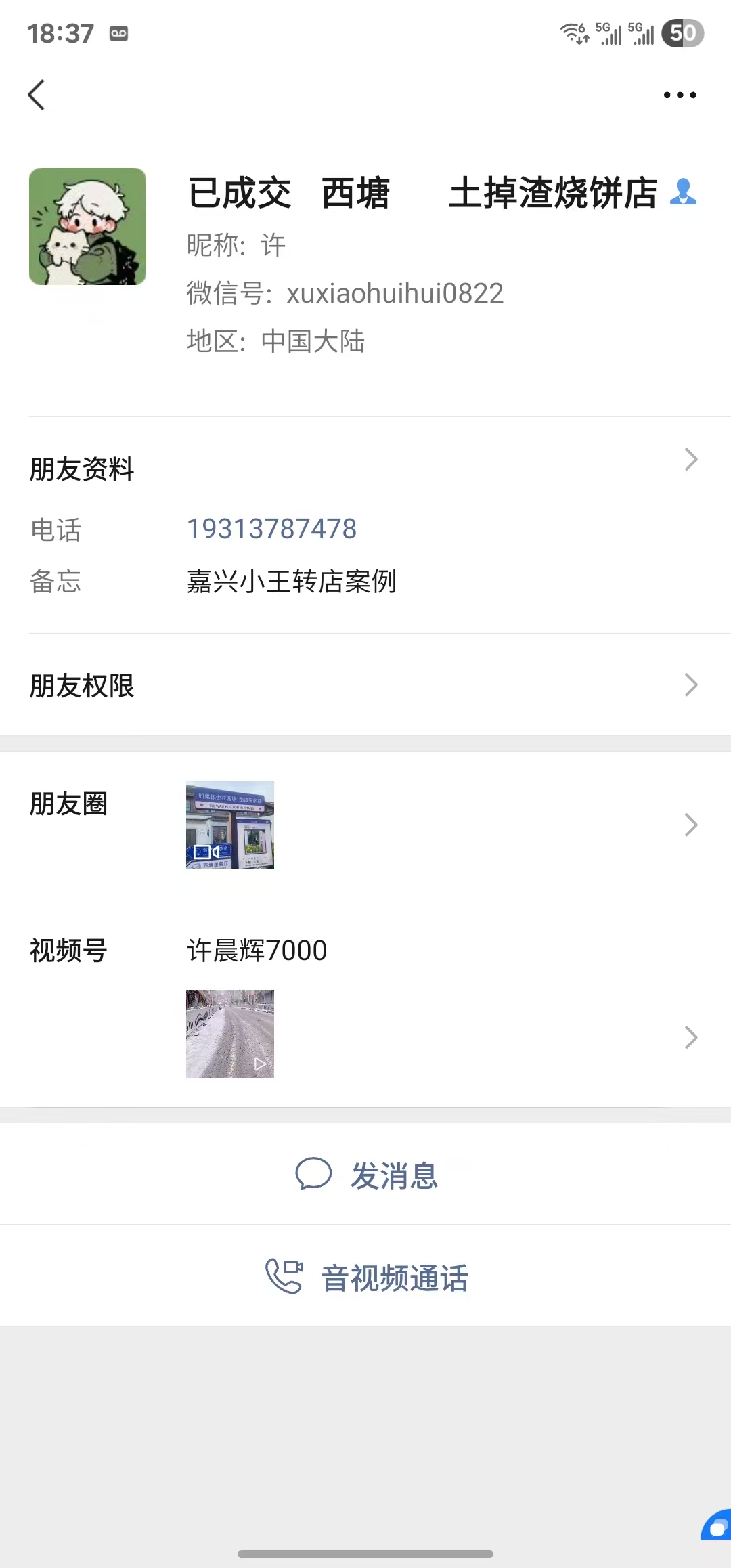
Task: Tap the blue profile person icon beside remark
Action: 685,194
